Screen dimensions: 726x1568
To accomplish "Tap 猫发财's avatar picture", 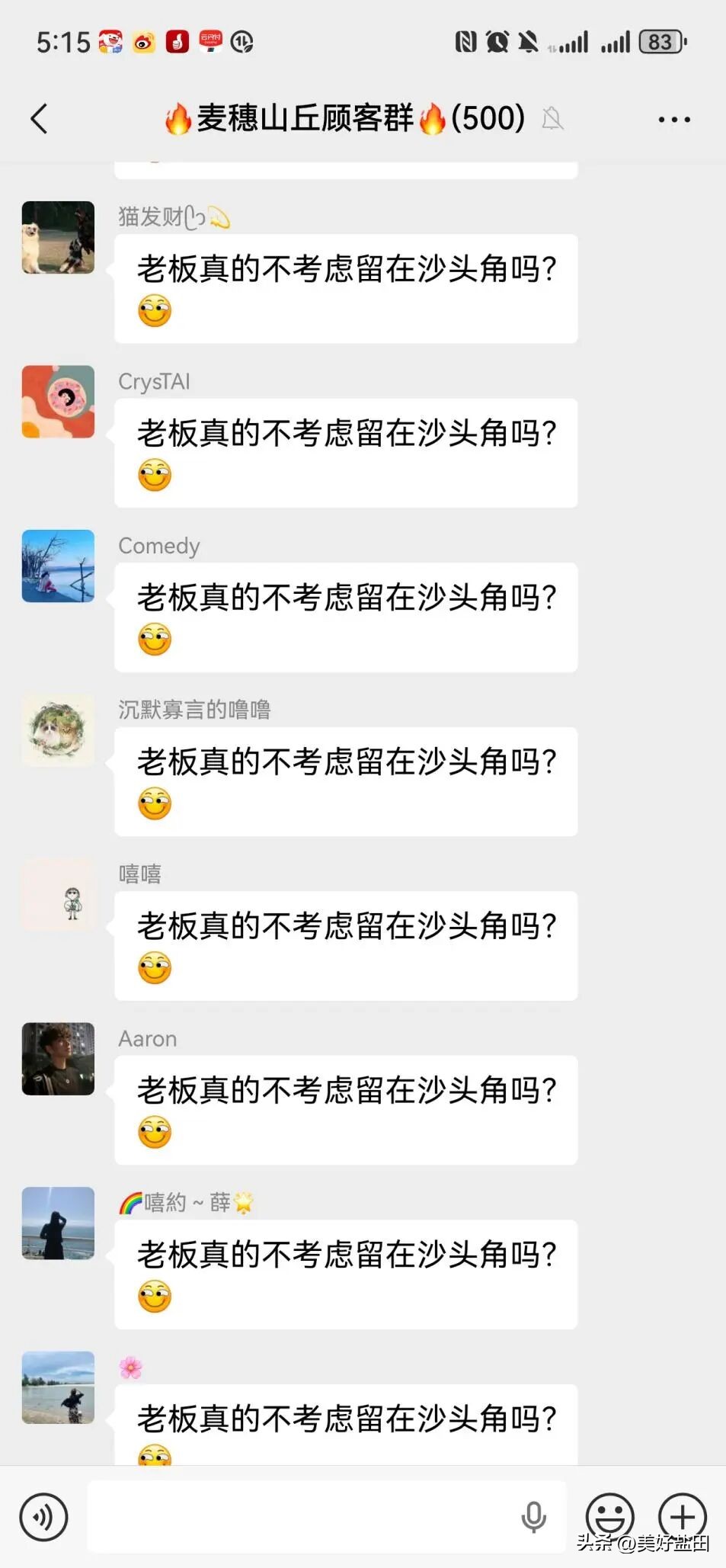I will point(58,238).
